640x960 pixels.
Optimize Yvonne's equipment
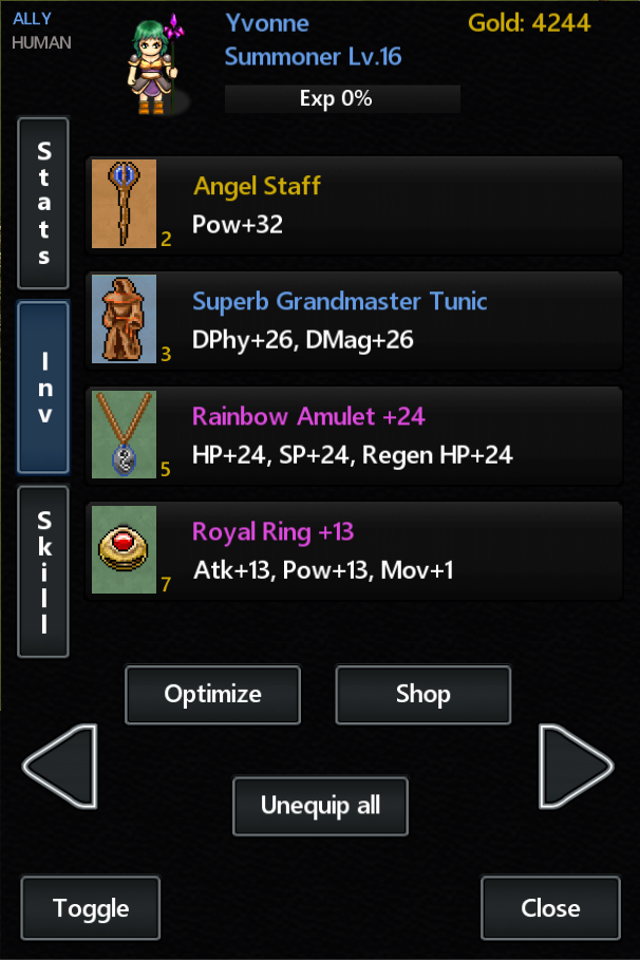[x=213, y=694]
